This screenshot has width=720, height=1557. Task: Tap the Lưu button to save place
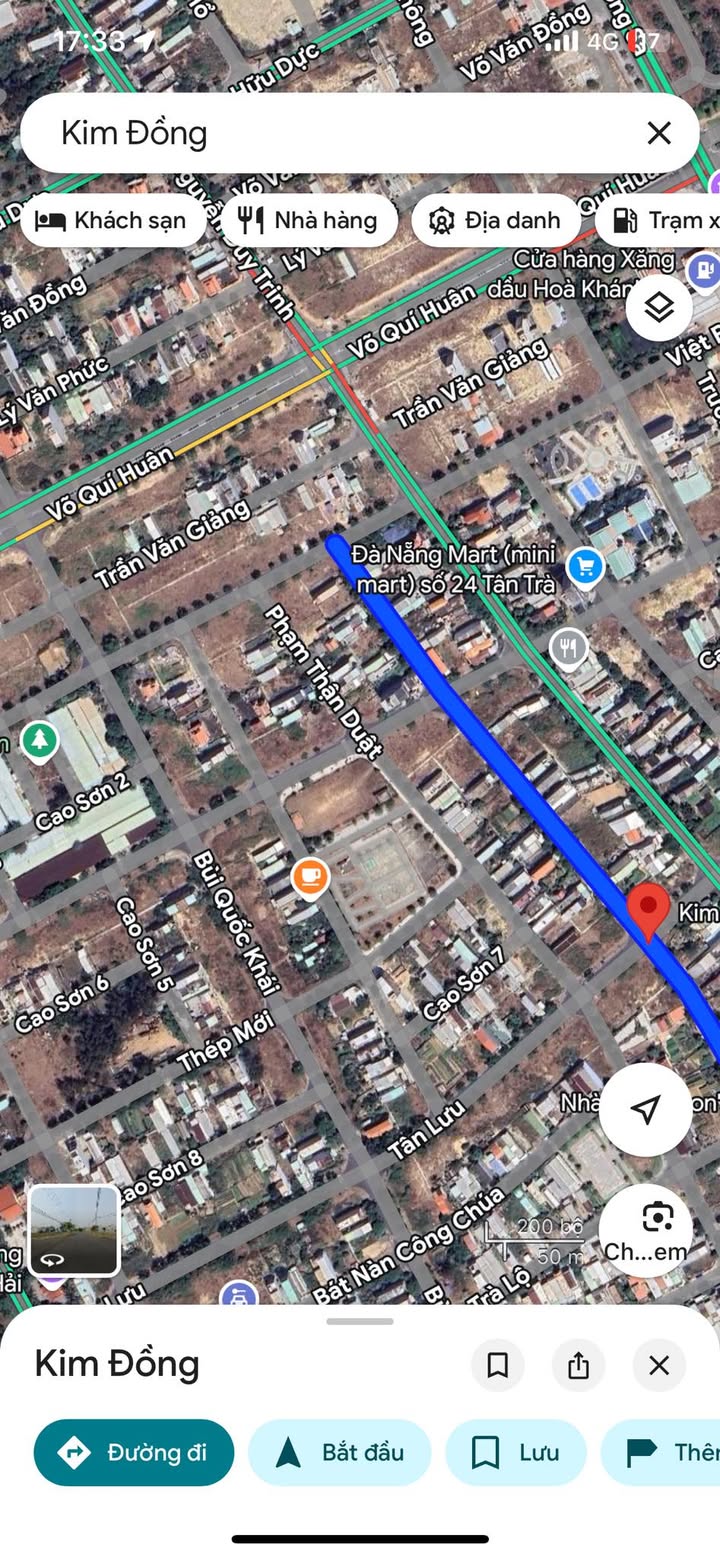pos(515,1452)
